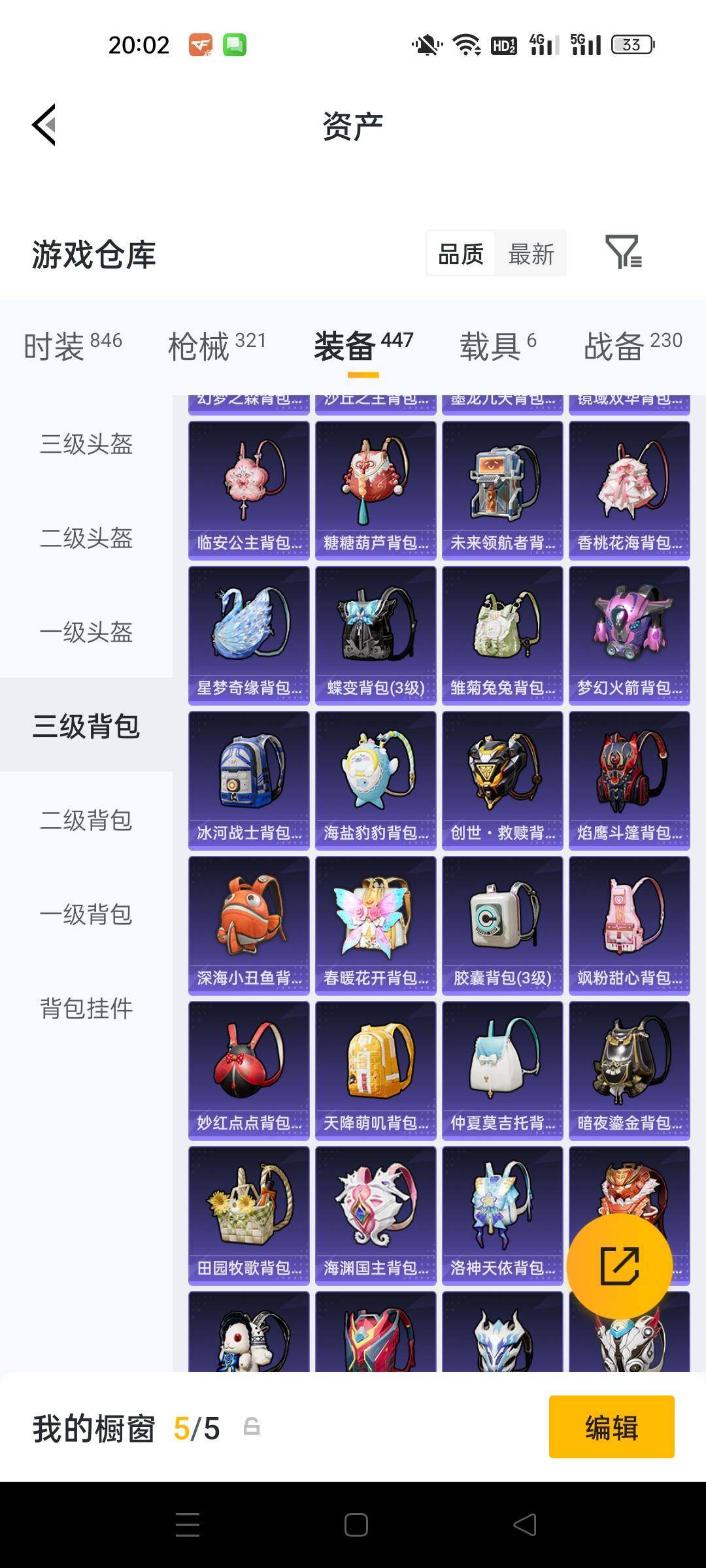Select the 临安公主背包 item
706x1568 pixels.
[248, 490]
